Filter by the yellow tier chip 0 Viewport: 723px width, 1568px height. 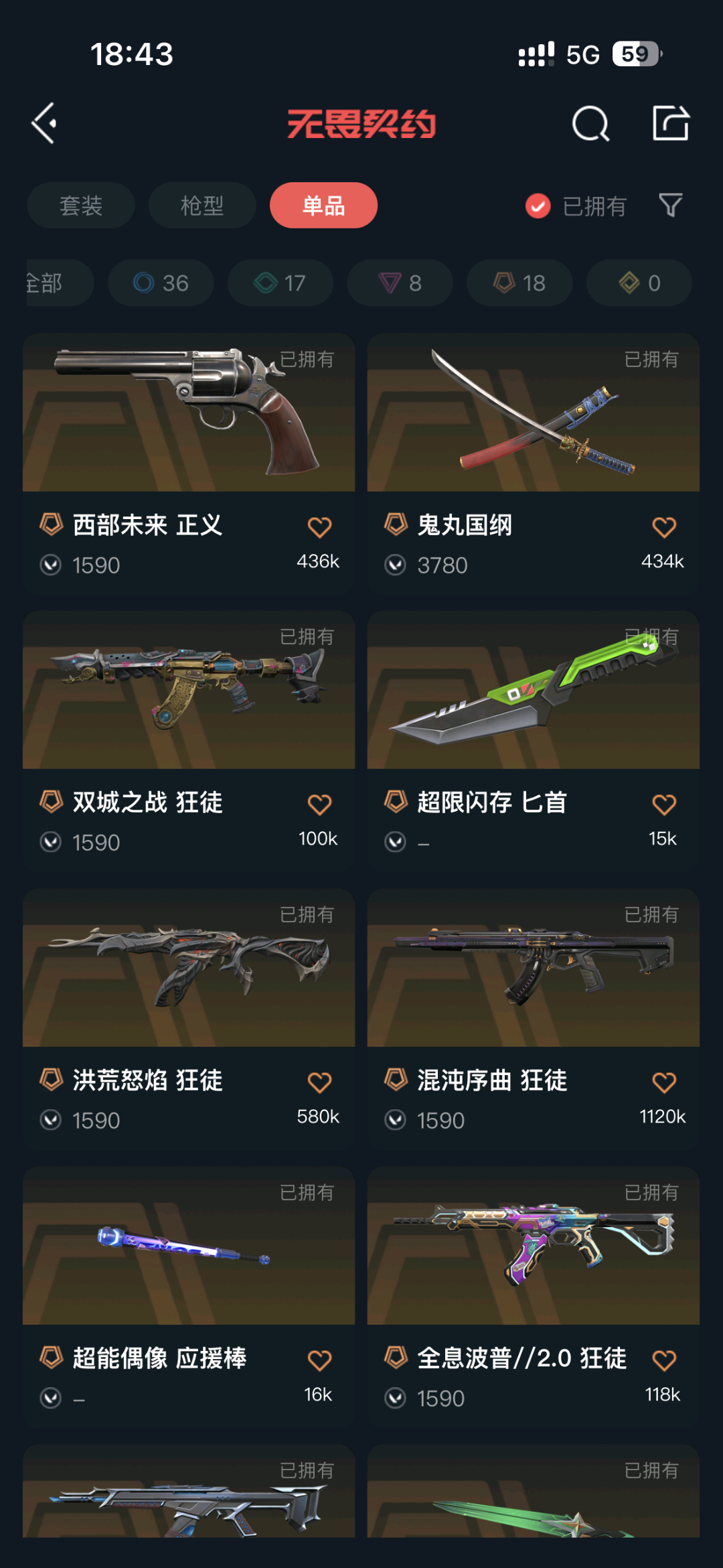point(639,283)
